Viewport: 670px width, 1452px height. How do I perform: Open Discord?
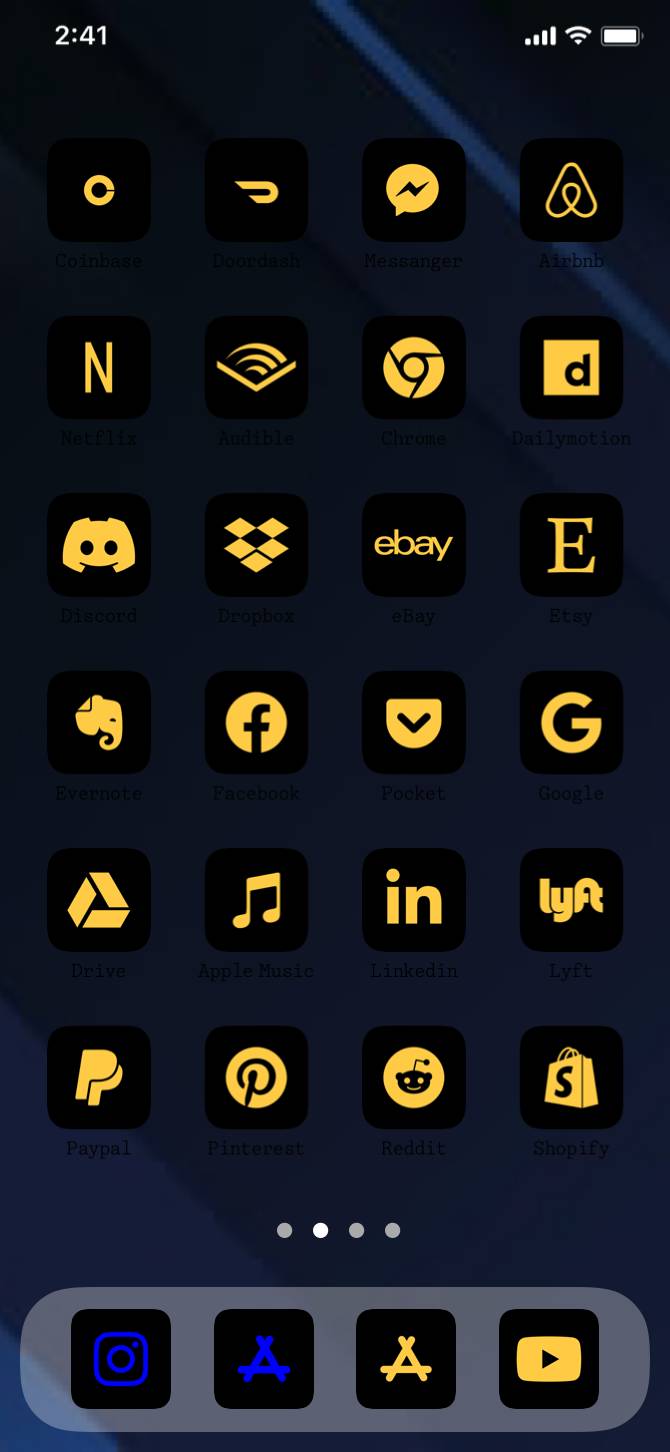[99, 545]
